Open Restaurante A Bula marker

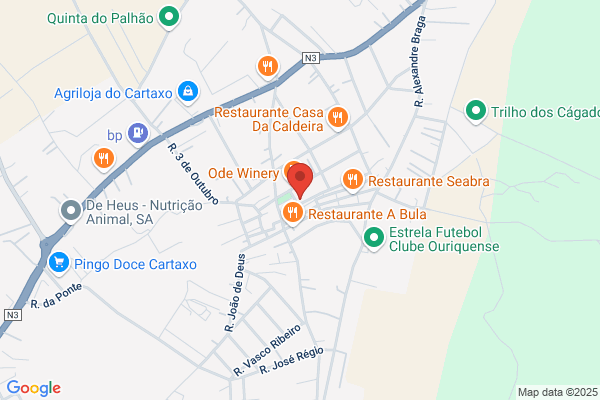293,213
